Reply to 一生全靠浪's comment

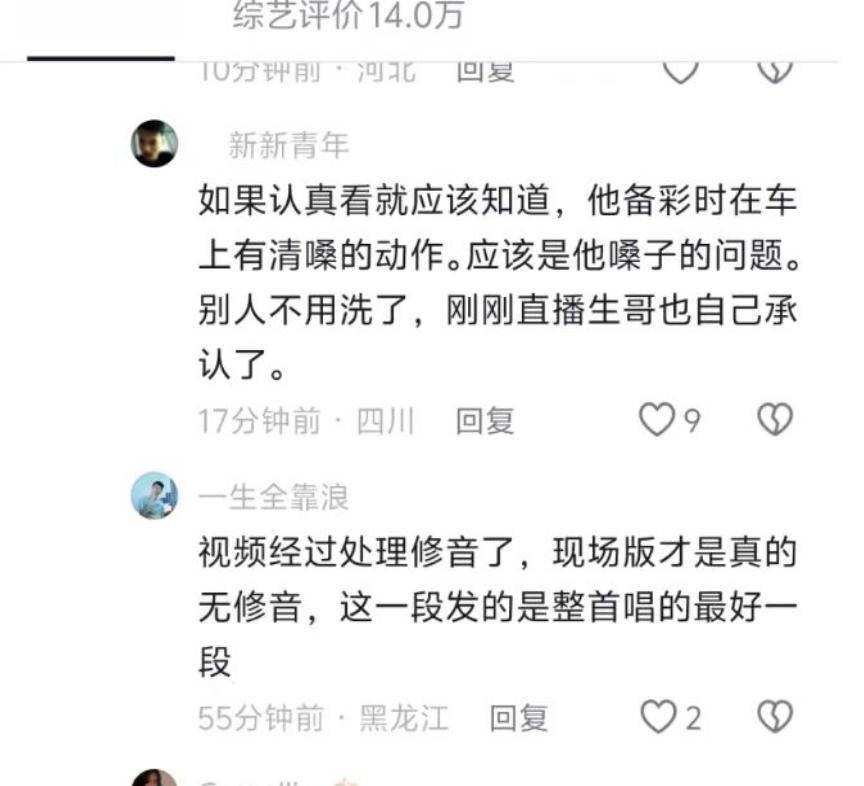click(518, 717)
